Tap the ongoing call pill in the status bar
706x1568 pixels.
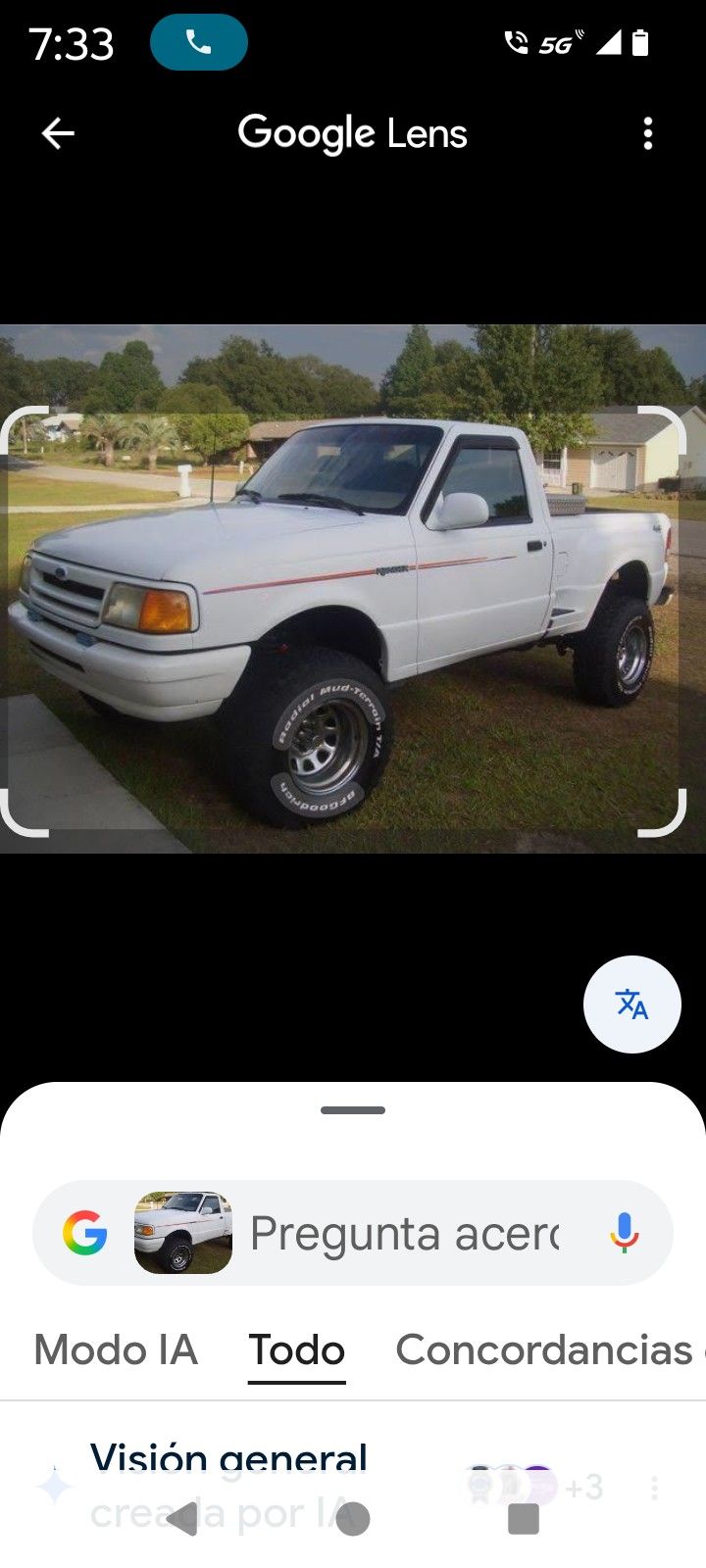[199, 42]
